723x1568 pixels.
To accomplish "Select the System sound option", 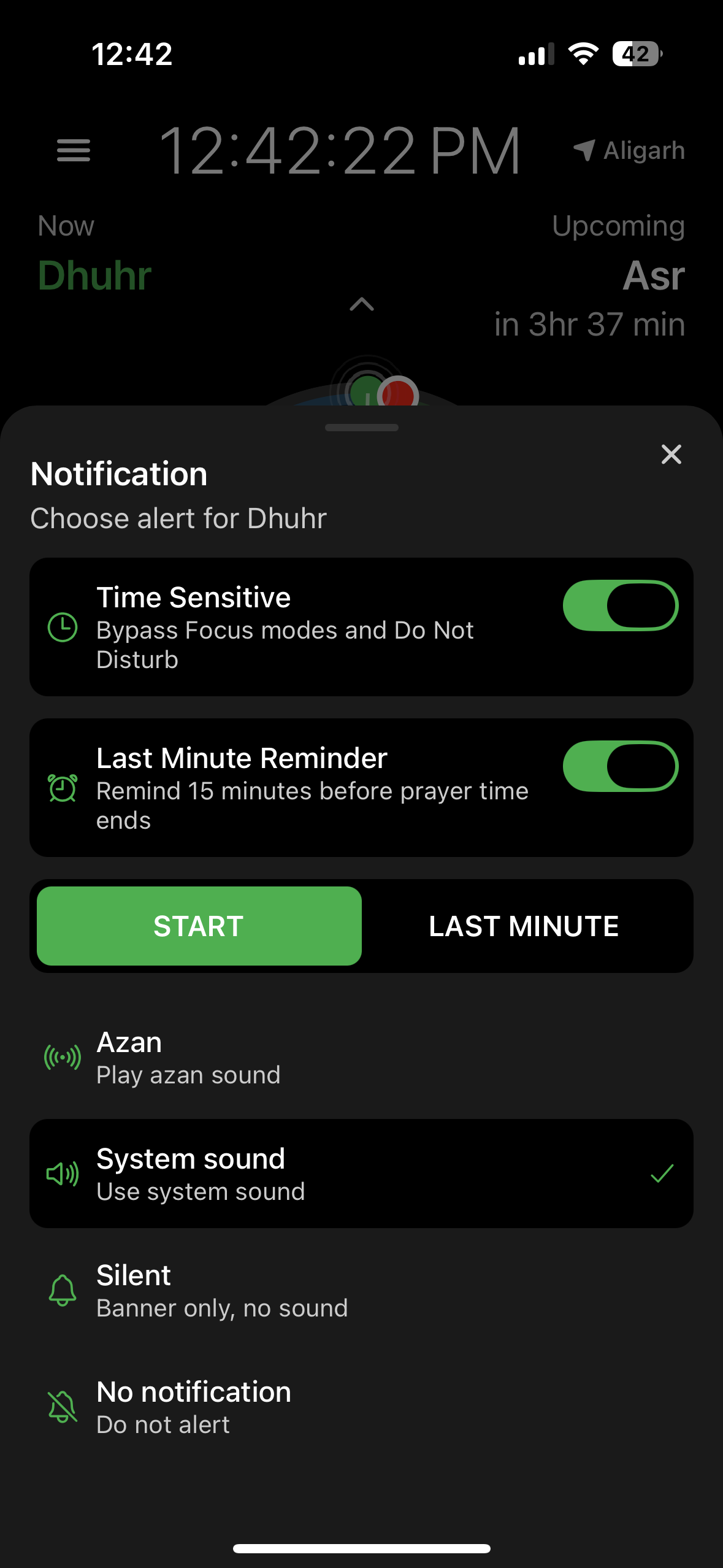I will (361, 1174).
